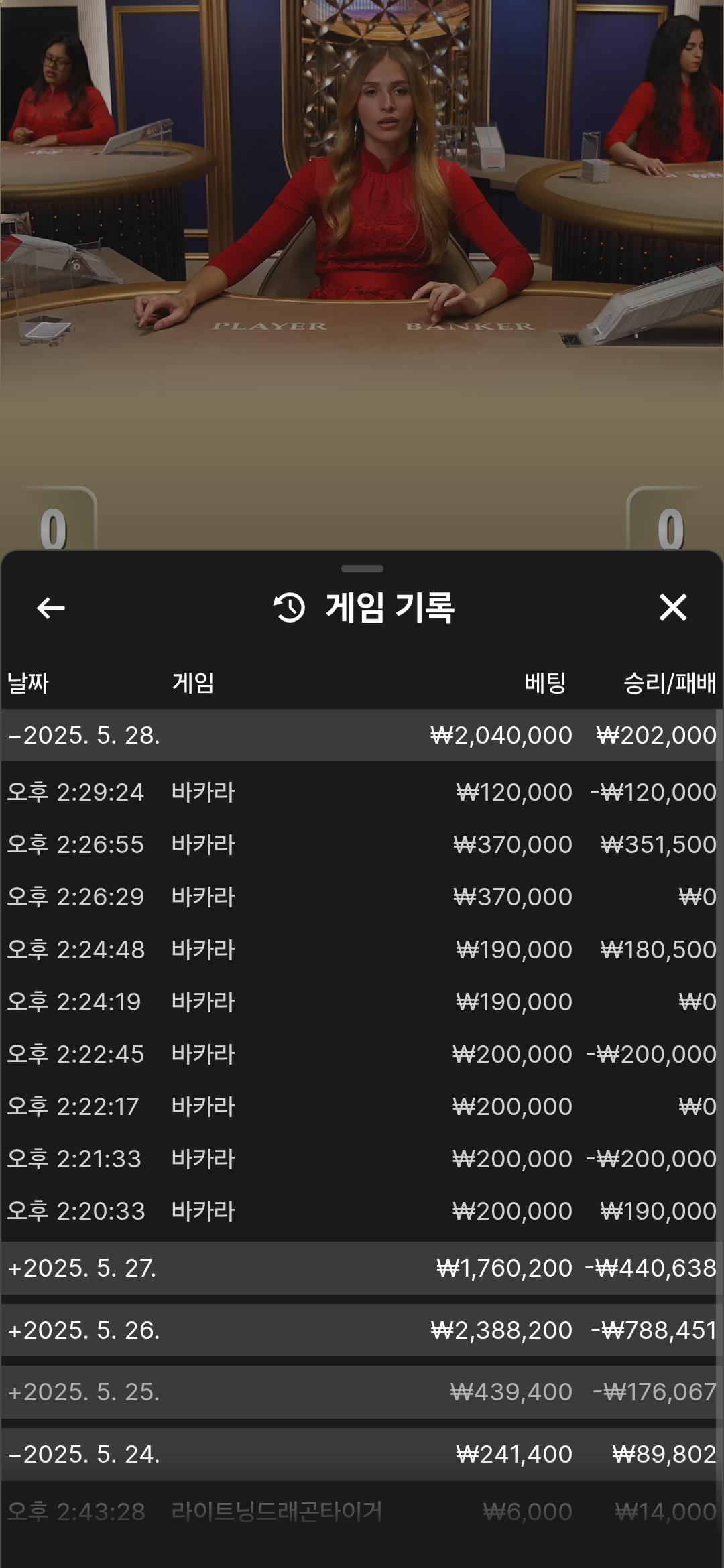Open the 오후 2:29:24 바카라 record
724x1568 pixels.
click(362, 792)
